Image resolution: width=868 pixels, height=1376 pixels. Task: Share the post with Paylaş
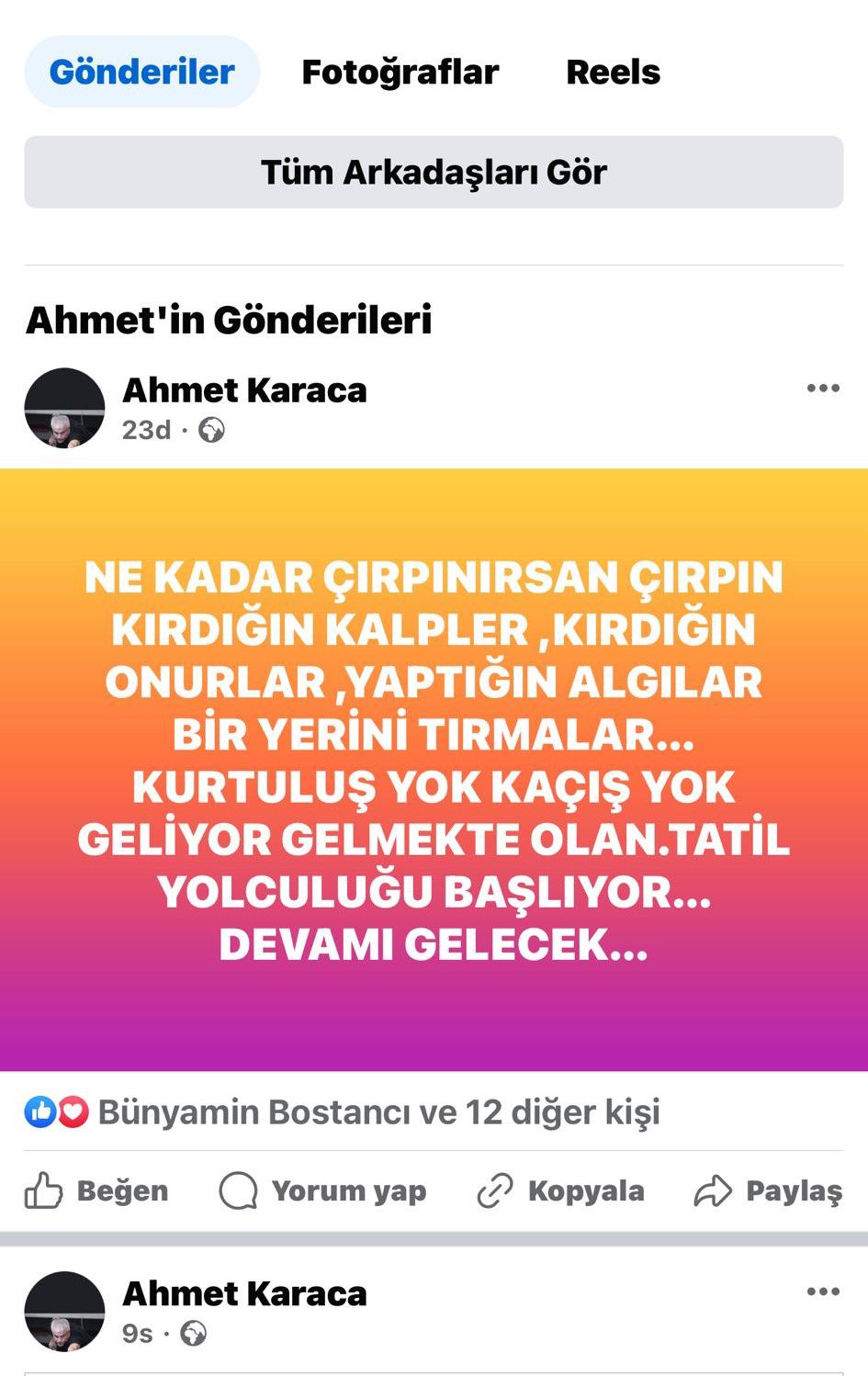click(768, 1191)
